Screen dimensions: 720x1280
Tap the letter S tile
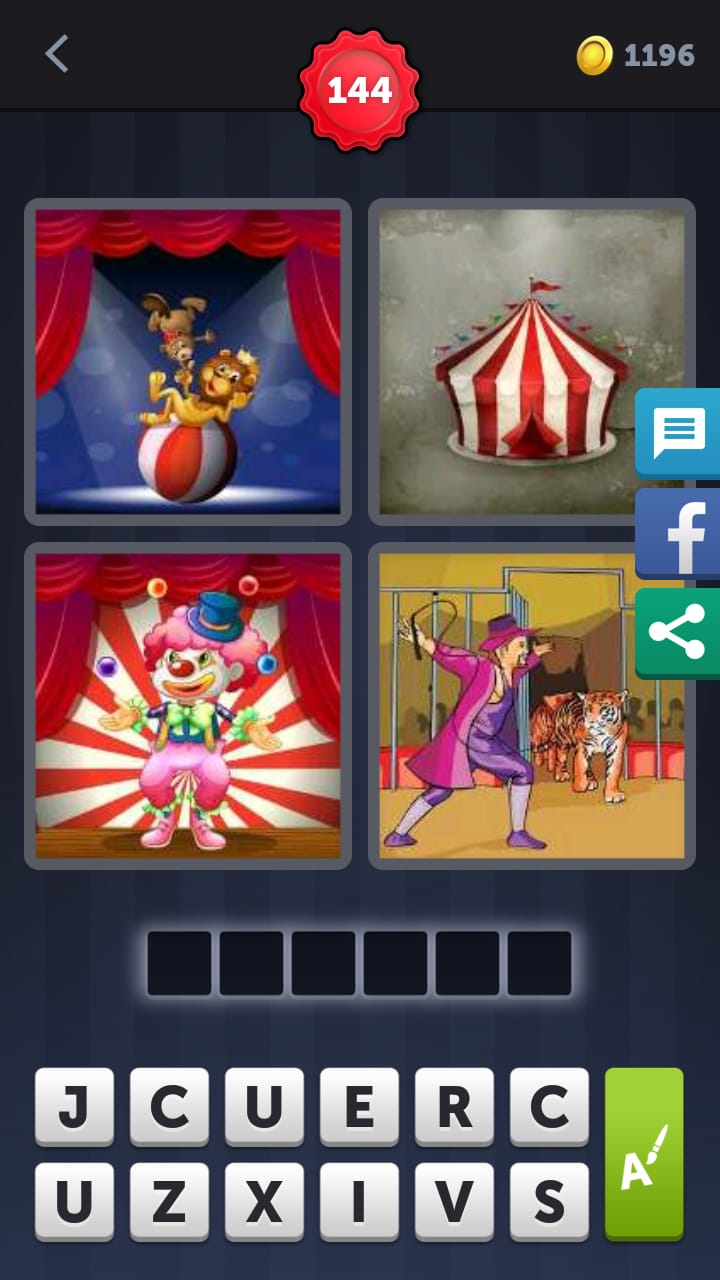pos(549,1201)
